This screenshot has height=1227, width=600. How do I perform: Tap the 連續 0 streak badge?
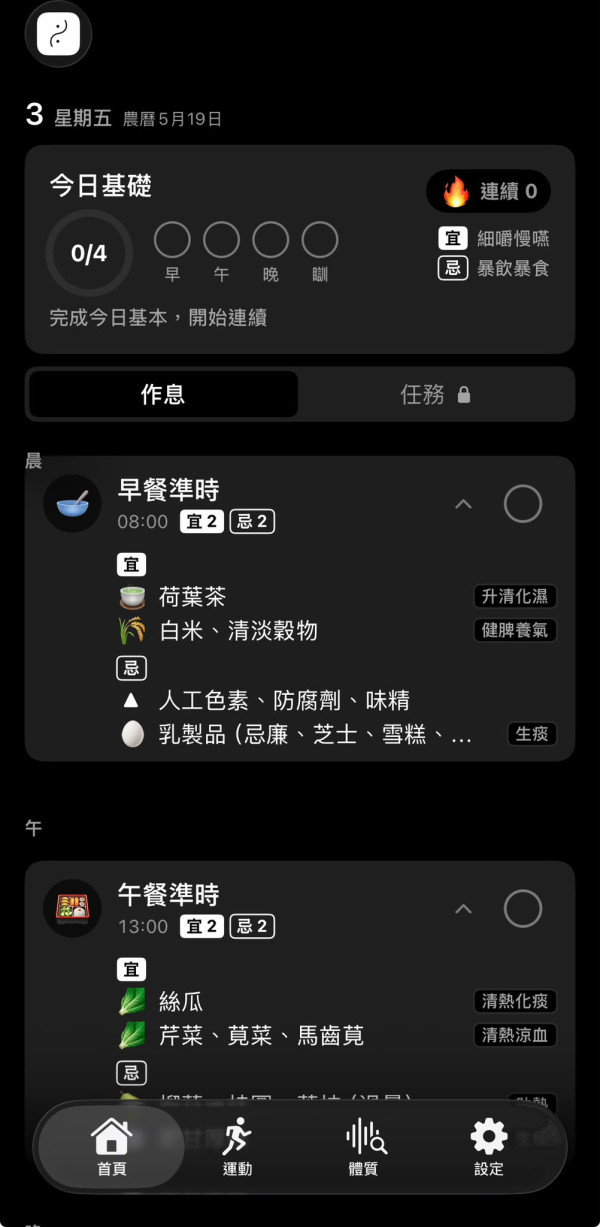tap(488, 191)
